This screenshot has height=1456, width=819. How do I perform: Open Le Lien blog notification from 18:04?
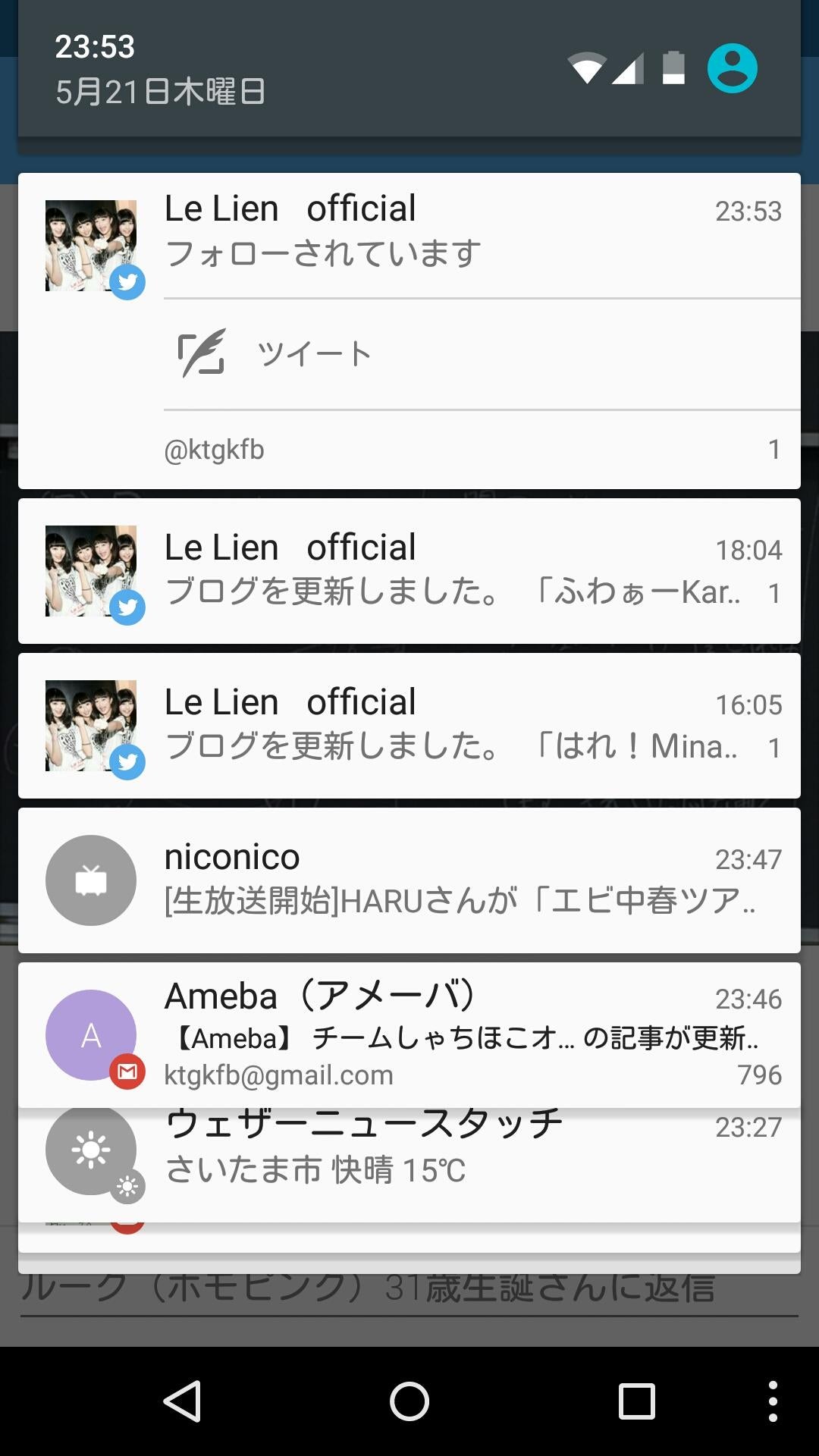pyautogui.click(x=409, y=570)
